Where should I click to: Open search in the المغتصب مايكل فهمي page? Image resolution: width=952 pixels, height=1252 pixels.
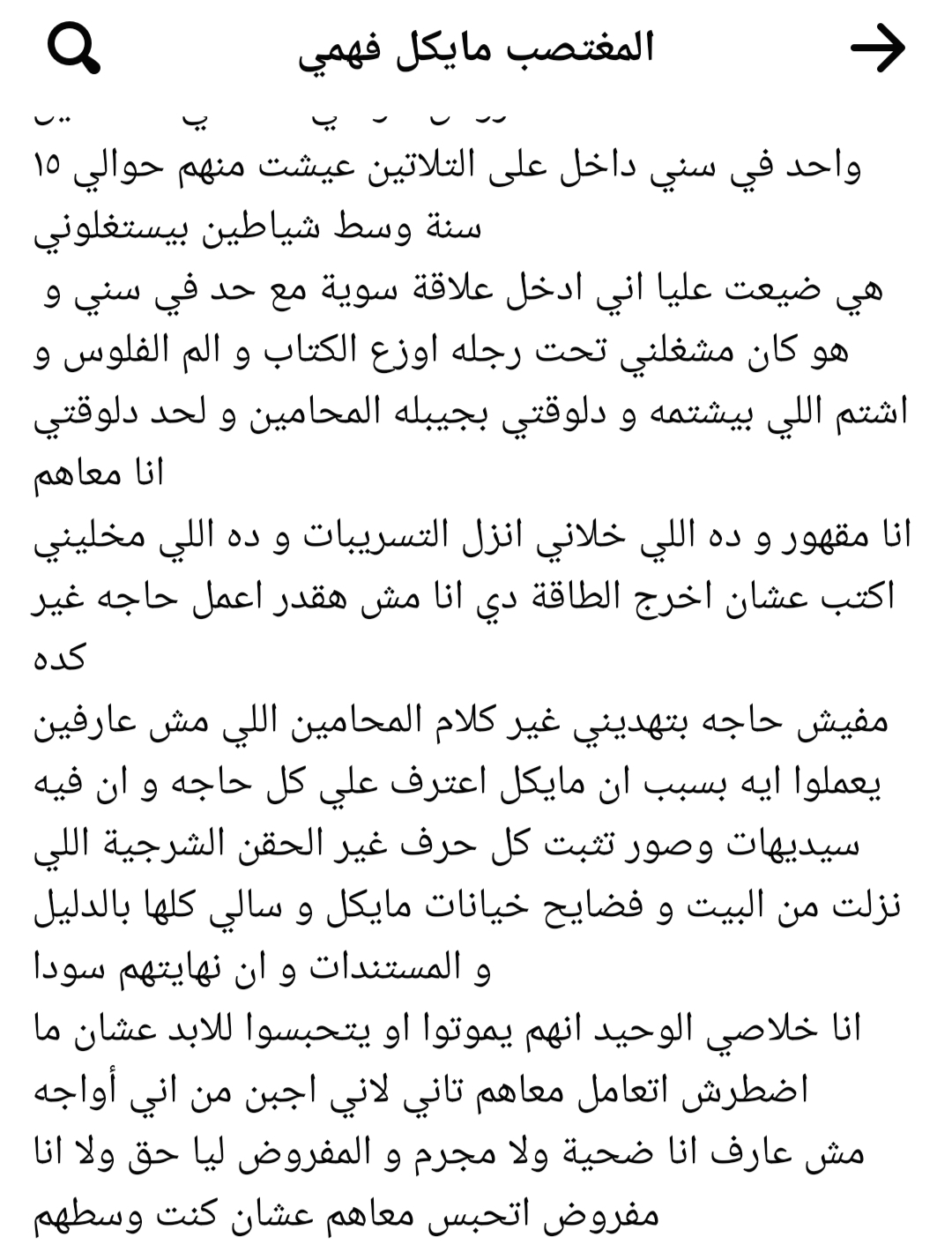(74, 48)
